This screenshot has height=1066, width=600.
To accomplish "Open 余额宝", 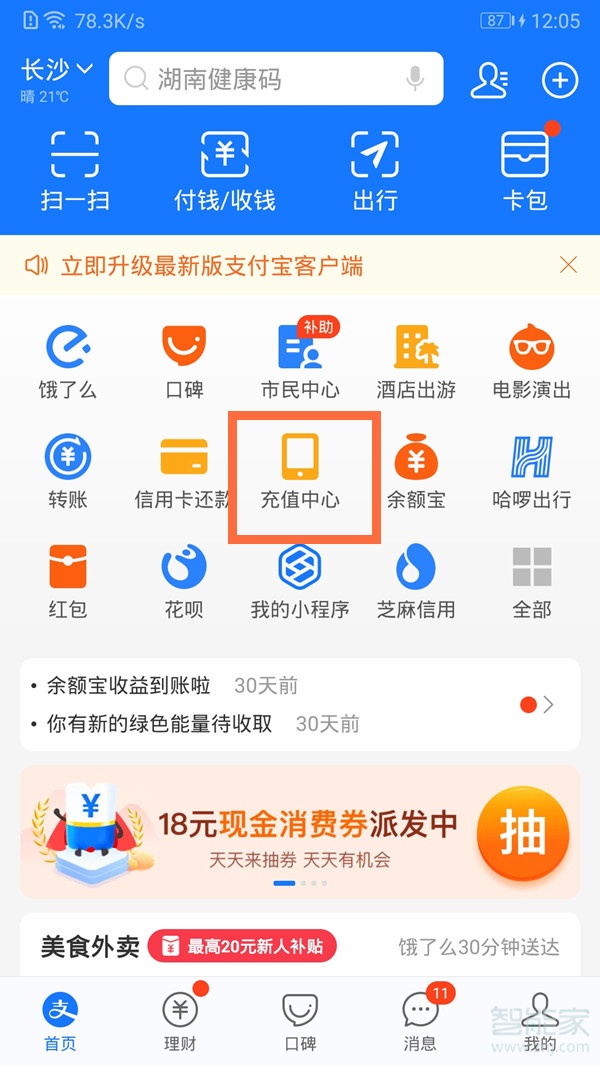I will [416, 470].
